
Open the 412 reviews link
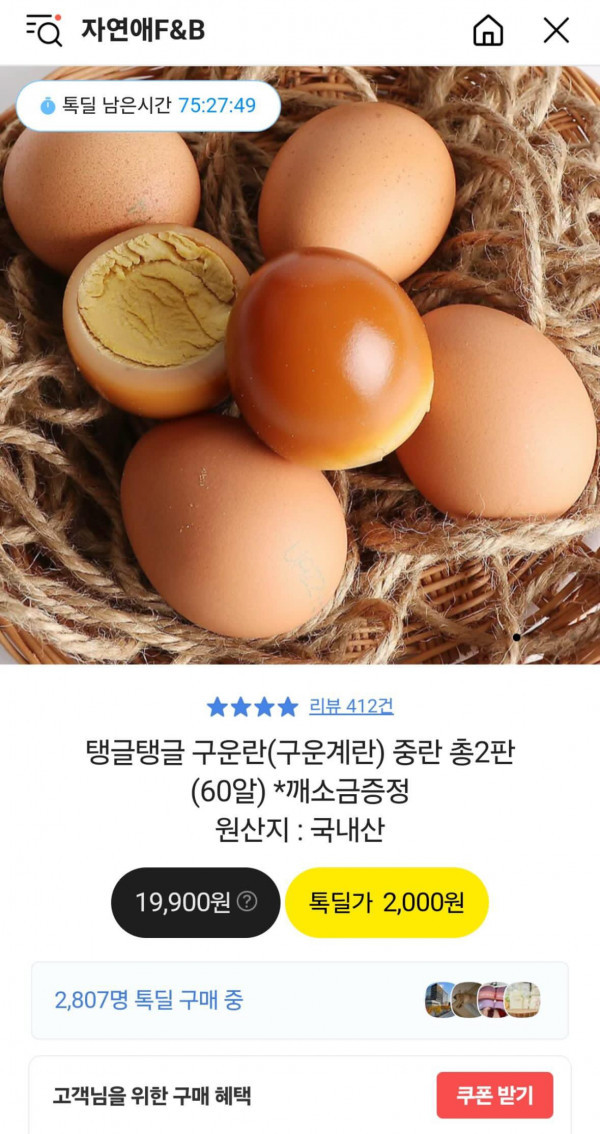tap(350, 706)
